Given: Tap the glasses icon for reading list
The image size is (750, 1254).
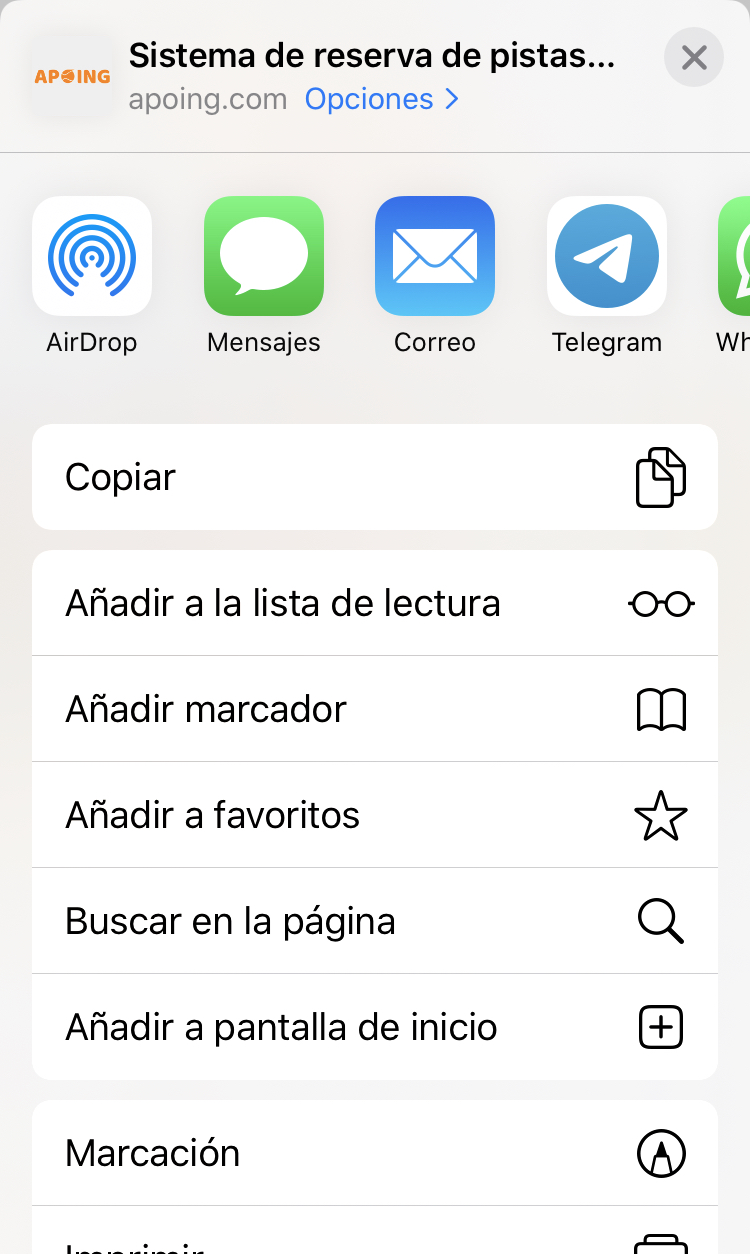Looking at the screenshot, I should click(661, 603).
